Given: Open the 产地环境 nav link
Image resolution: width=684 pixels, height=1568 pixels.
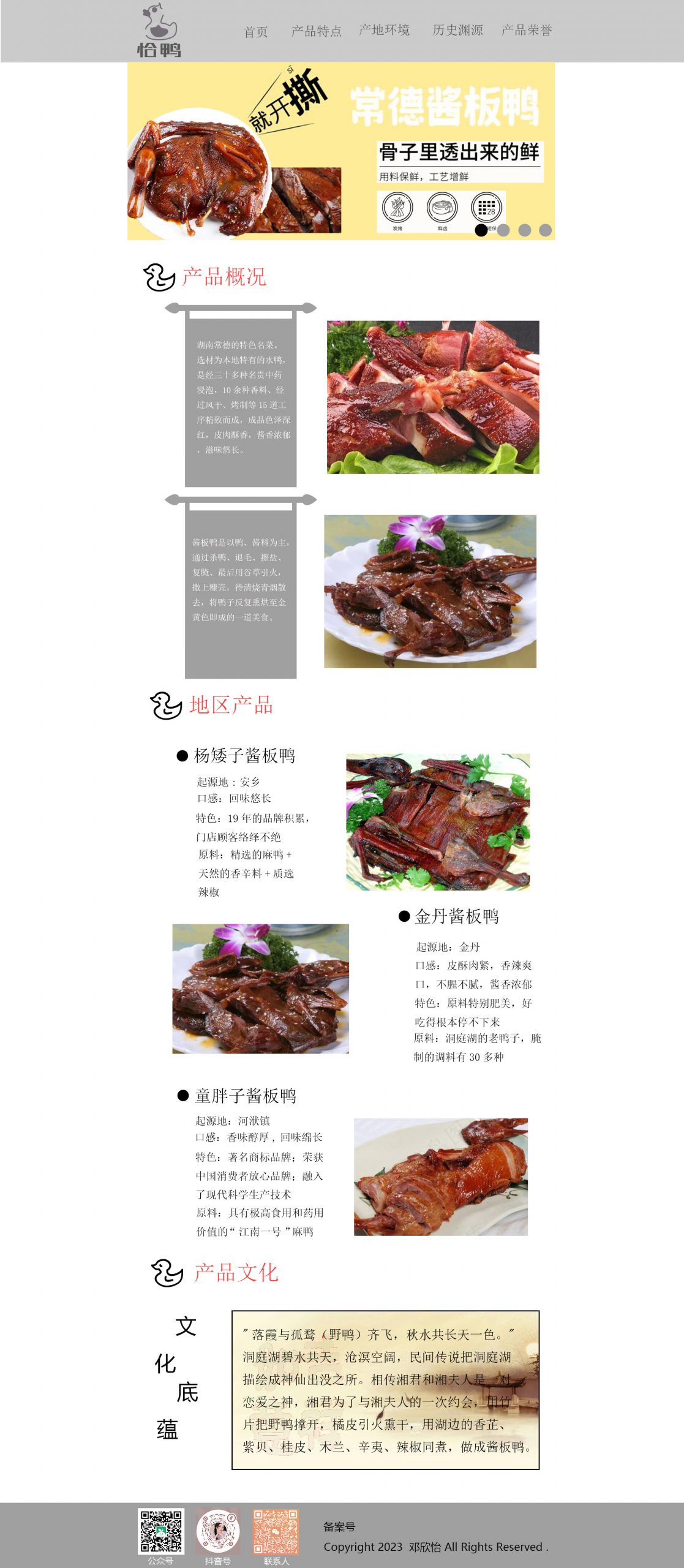Looking at the screenshot, I should pos(384,30).
